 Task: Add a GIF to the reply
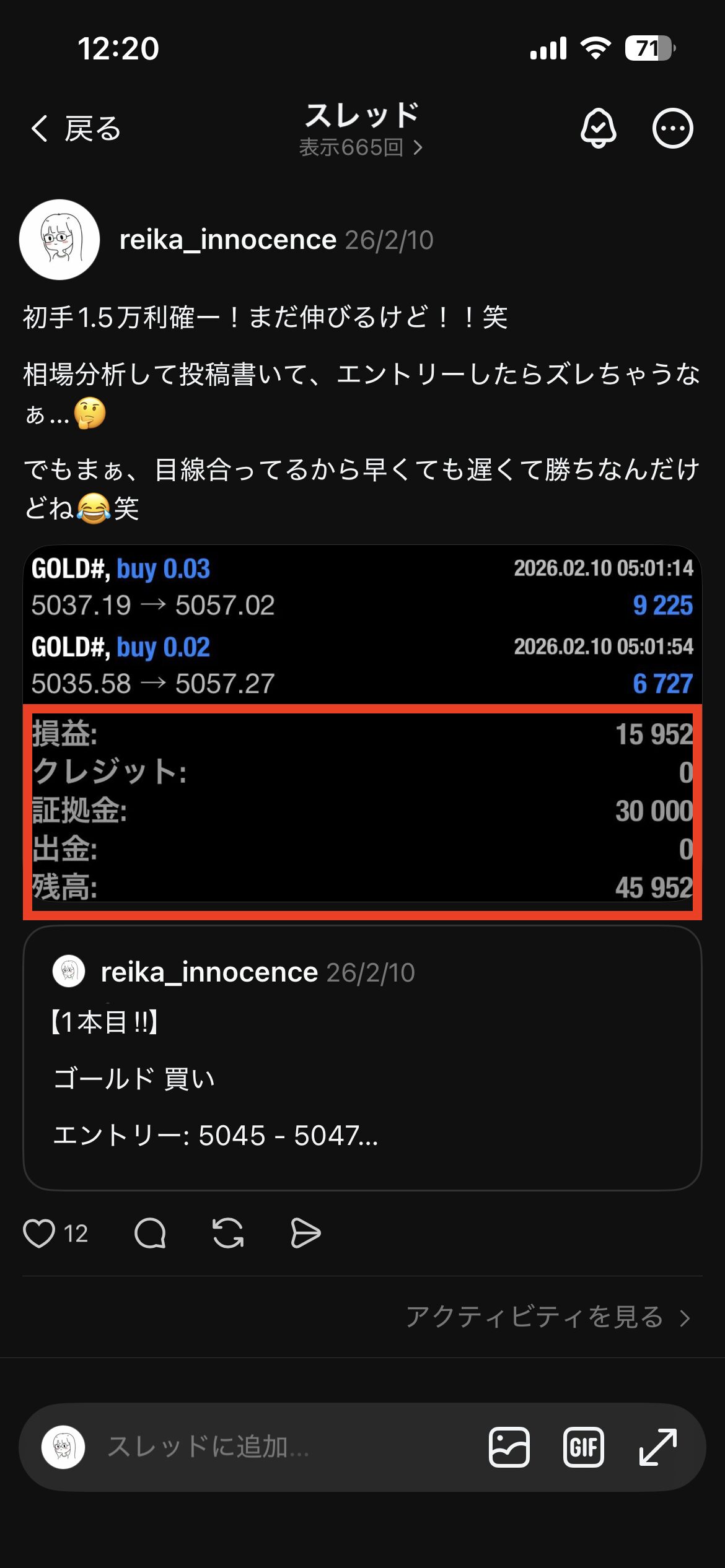tap(583, 1447)
